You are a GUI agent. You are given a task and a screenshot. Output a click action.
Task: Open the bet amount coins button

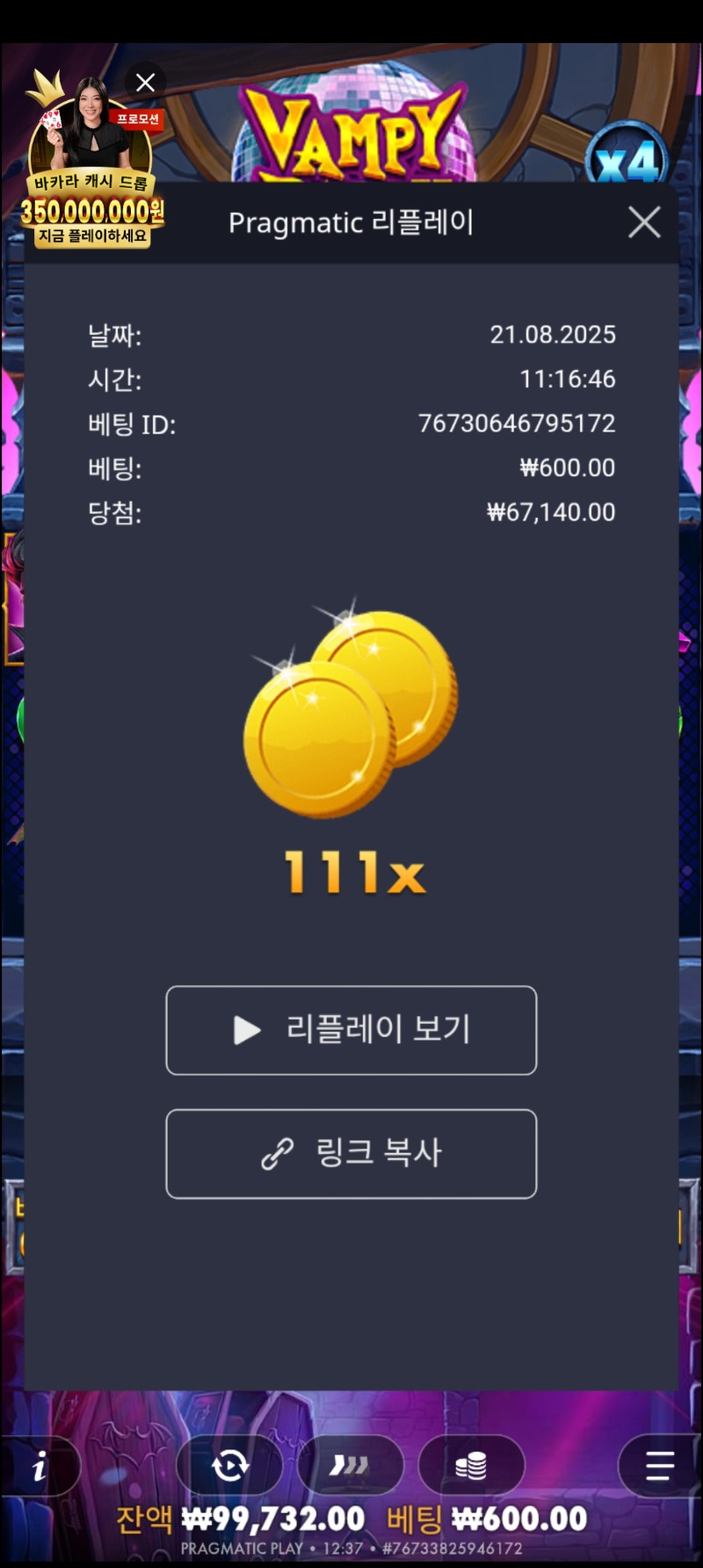[x=471, y=1465]
